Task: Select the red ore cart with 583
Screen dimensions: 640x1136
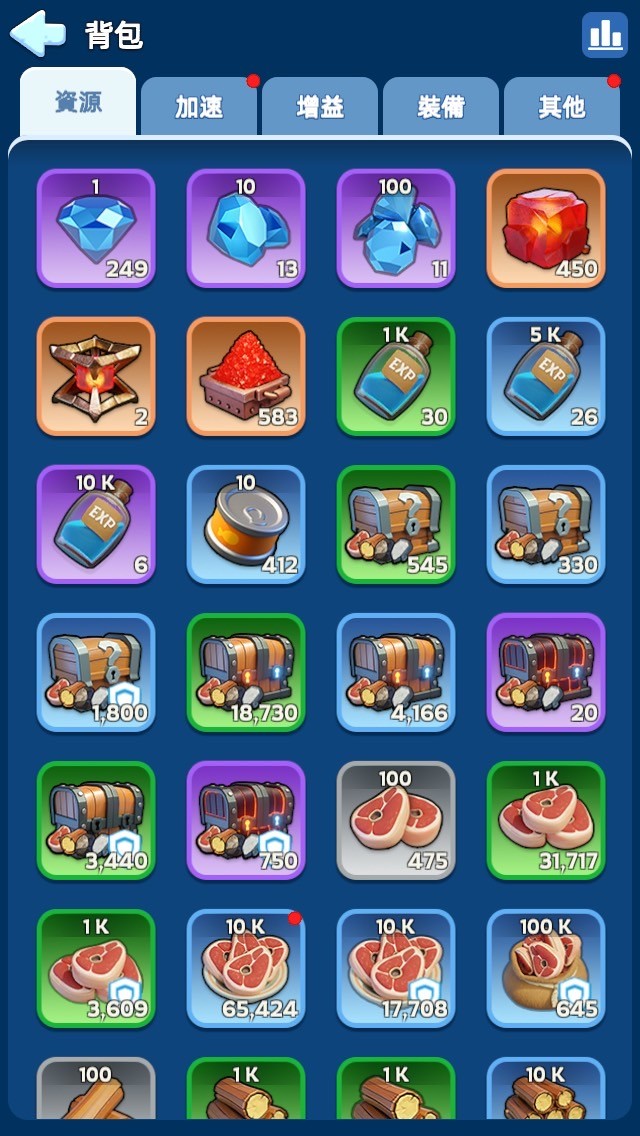Action: coord(246,377)
